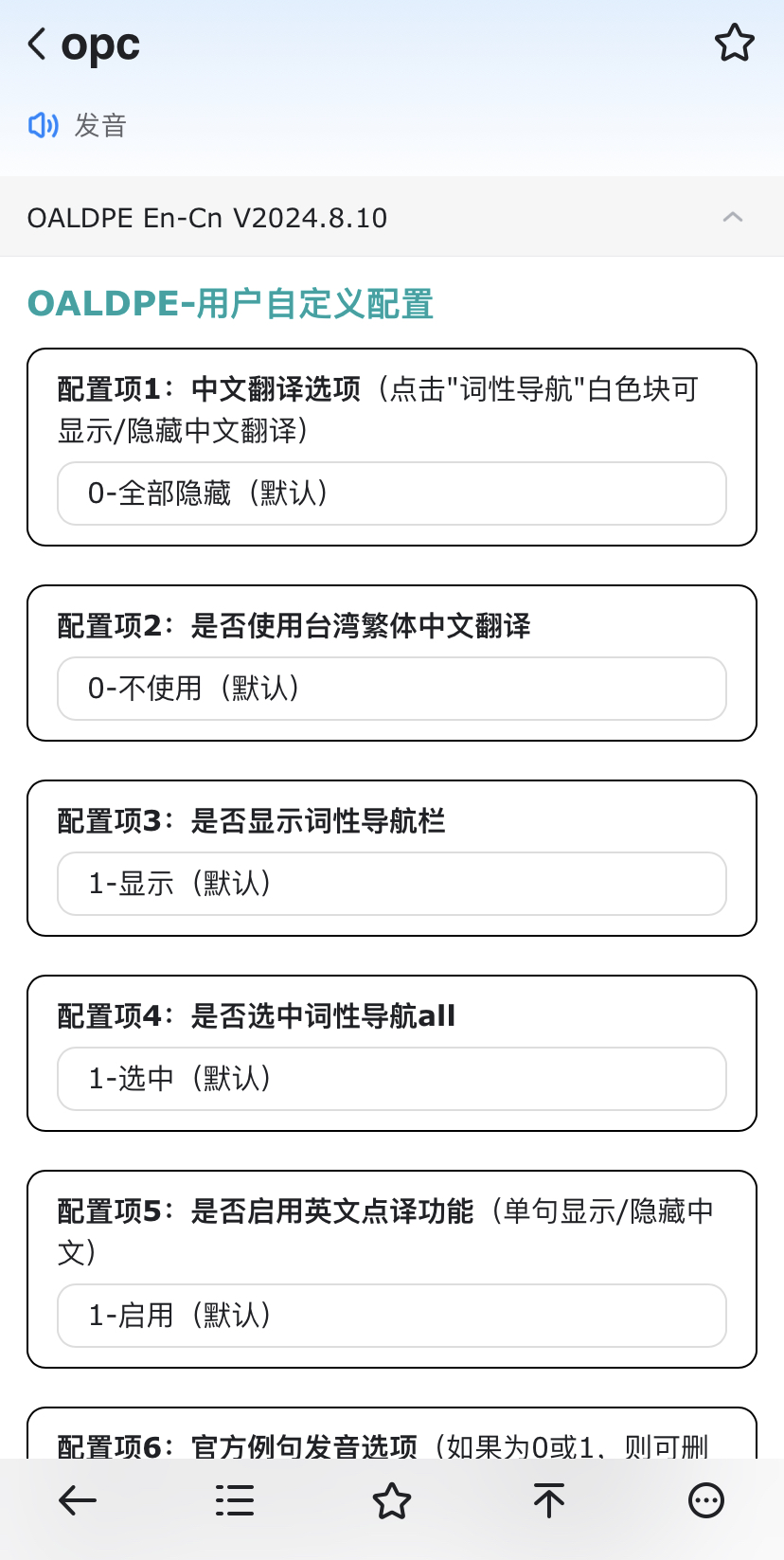784x1560 pixels.
Task: Tap the bottom toolbar back arrow
Action: pos(78,1500)
